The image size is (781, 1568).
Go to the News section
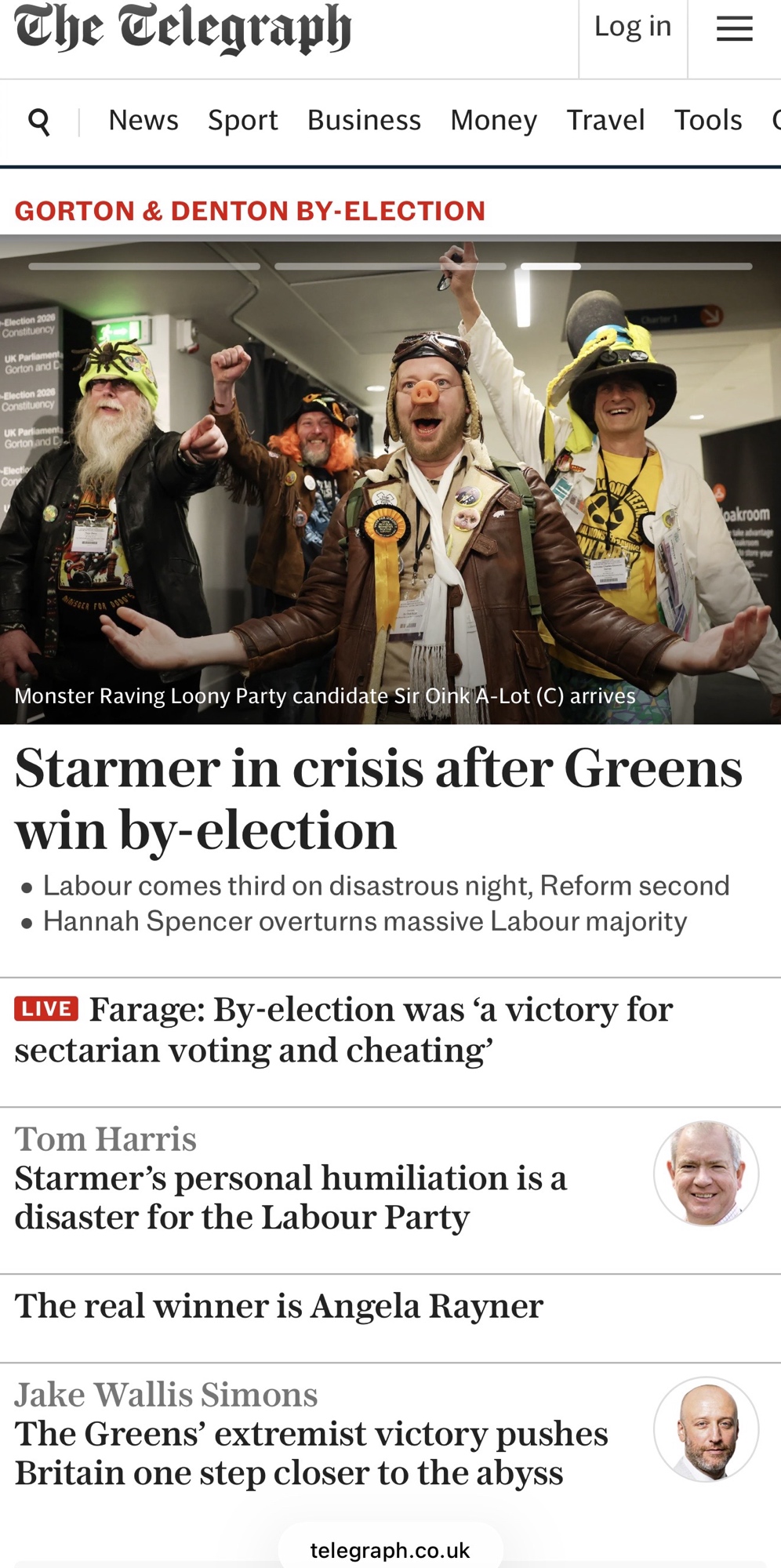click(143, 121)
